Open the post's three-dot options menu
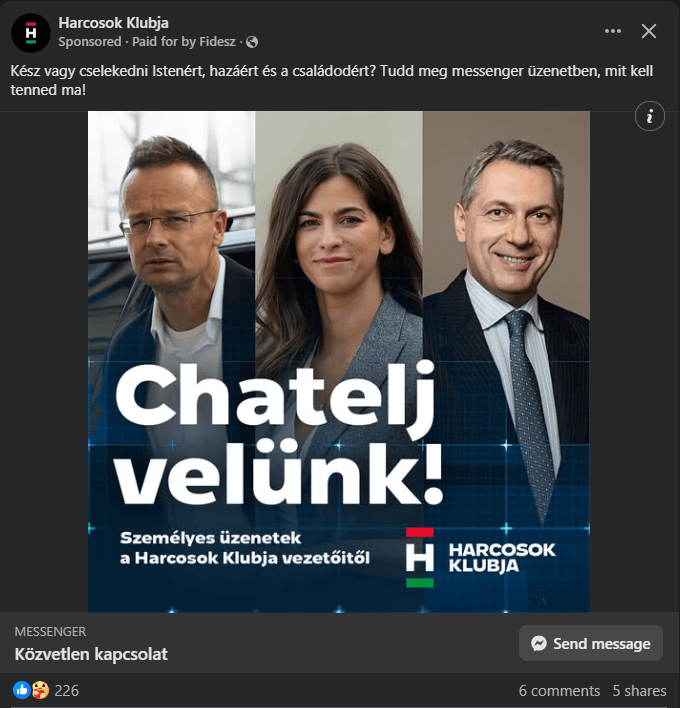680x708 pixels. click(613, 31)
